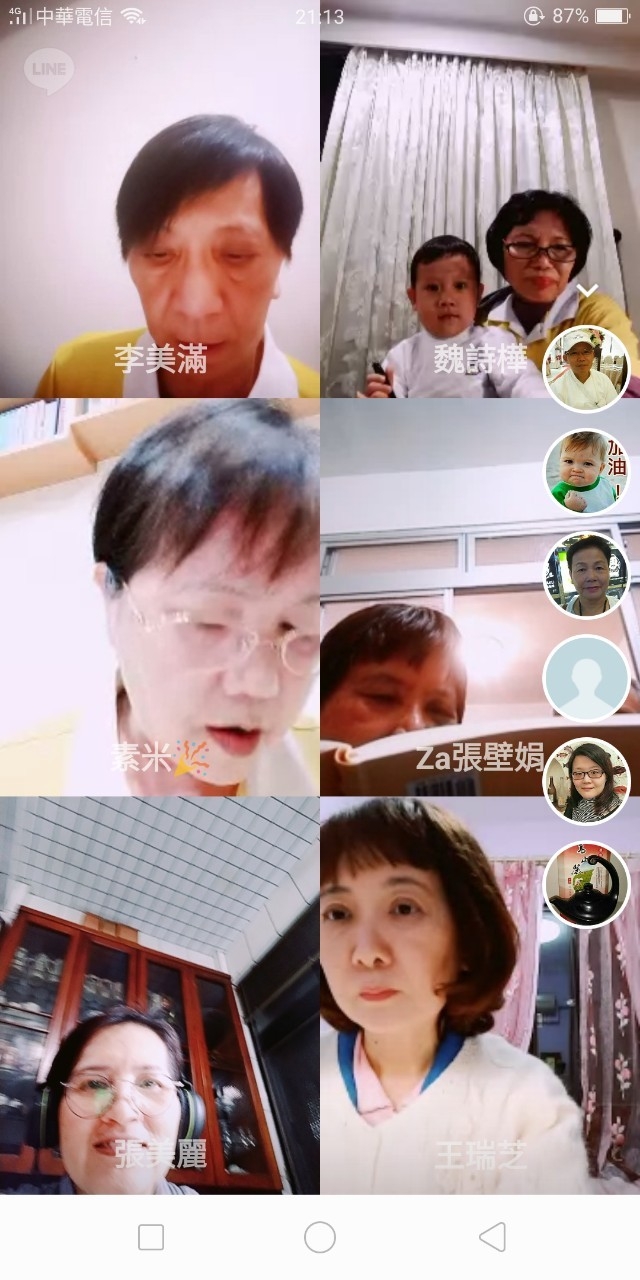Select 李美滿's video tile
This screenshot has width=640, height=1280.
pos(160,220)
